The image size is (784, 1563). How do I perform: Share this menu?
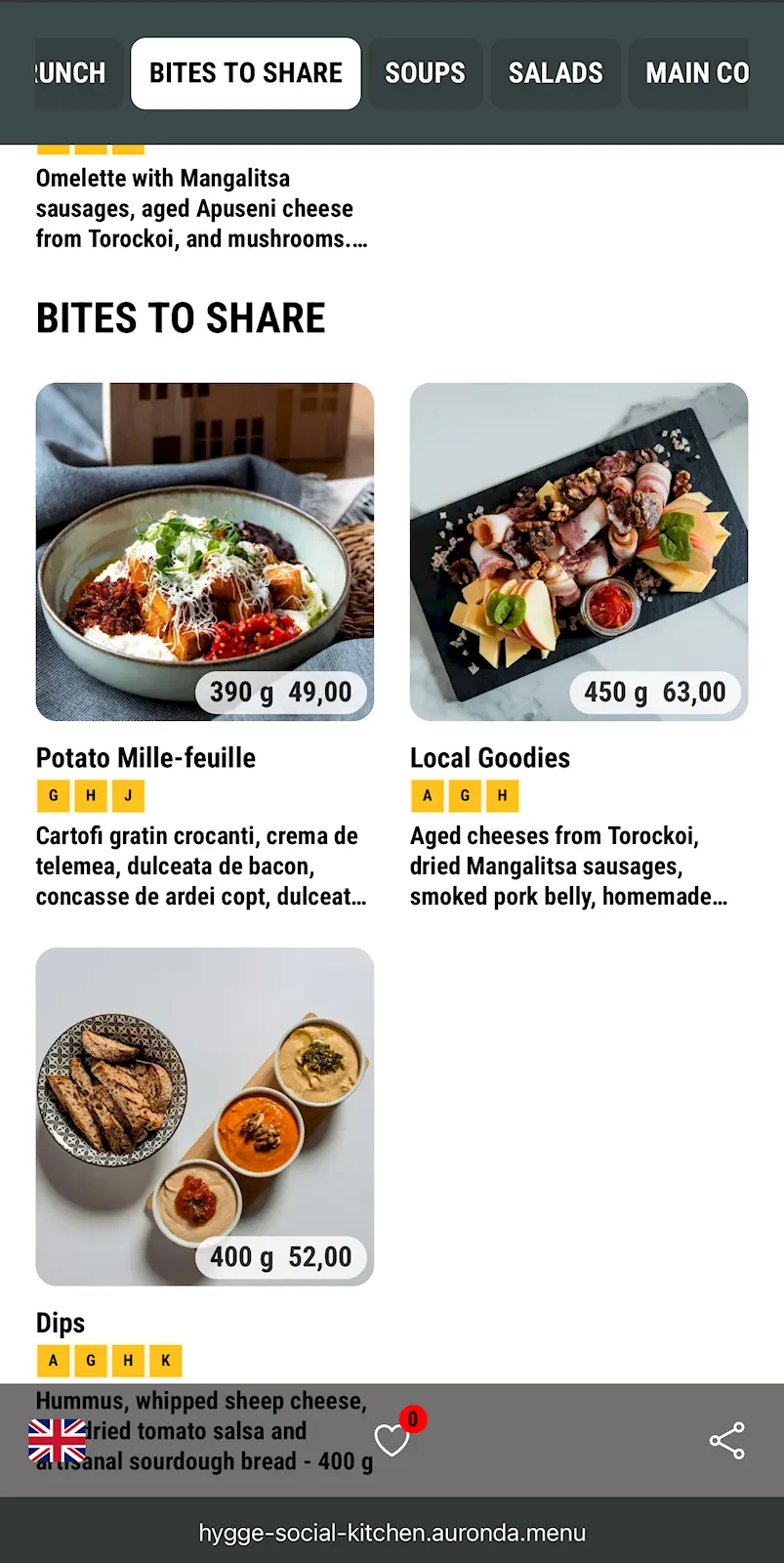coord(726,1441)
